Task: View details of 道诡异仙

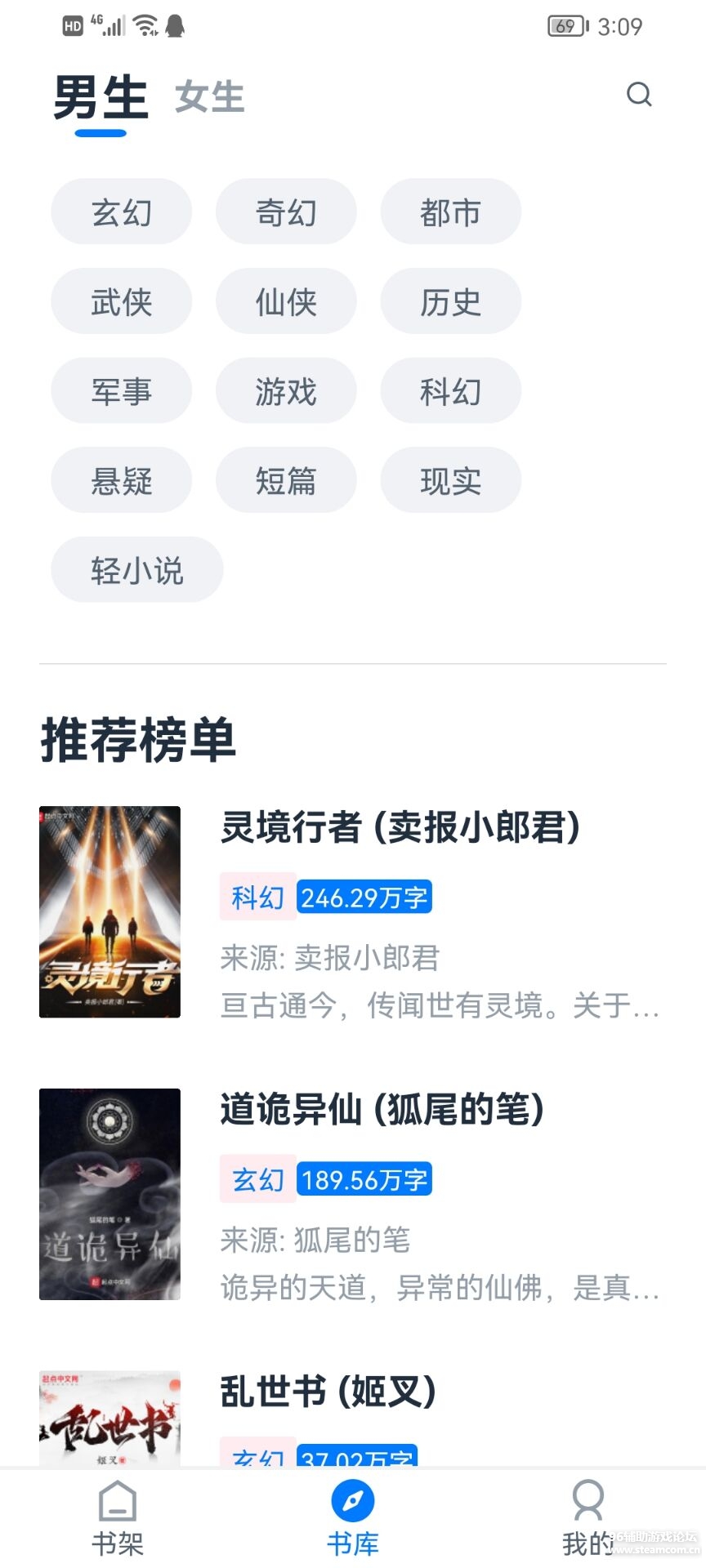Action: [382, 1109]
